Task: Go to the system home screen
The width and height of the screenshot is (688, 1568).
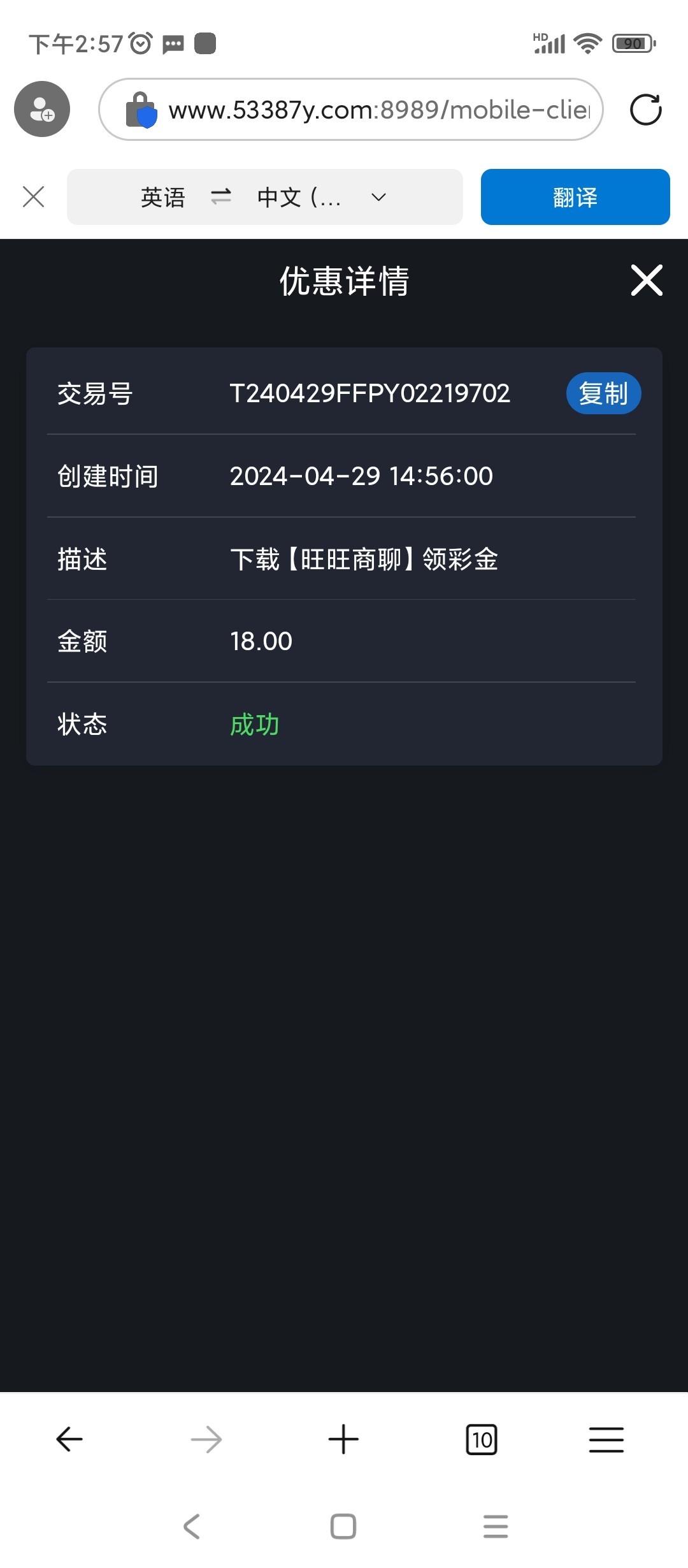Action: click(x=343, y=1527)
